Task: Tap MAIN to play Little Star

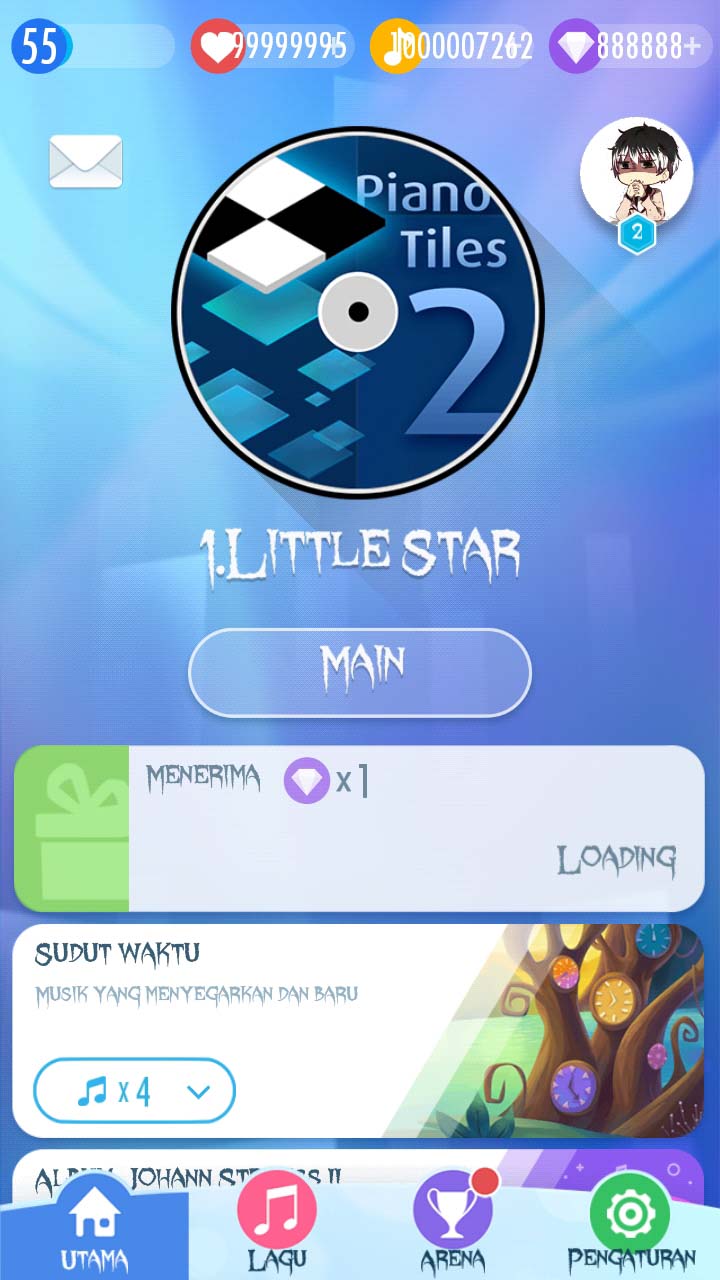Action: coord(360,671)
